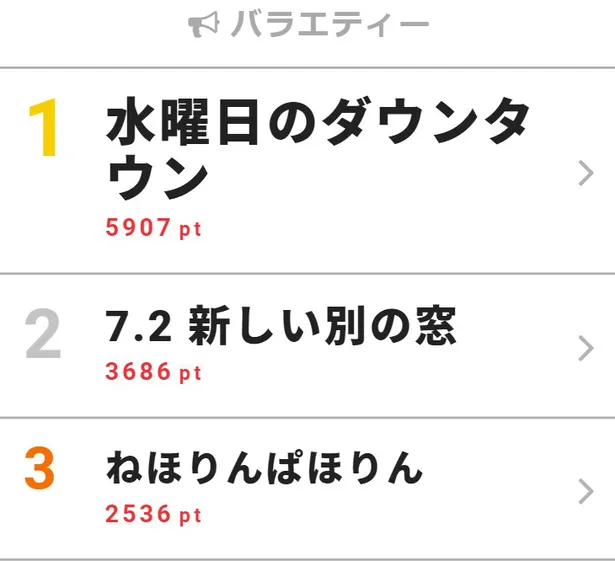Open the 7.2 新しい別の窓 entry
The height and width of the screenshot is (561, 615).
point(280,327)
